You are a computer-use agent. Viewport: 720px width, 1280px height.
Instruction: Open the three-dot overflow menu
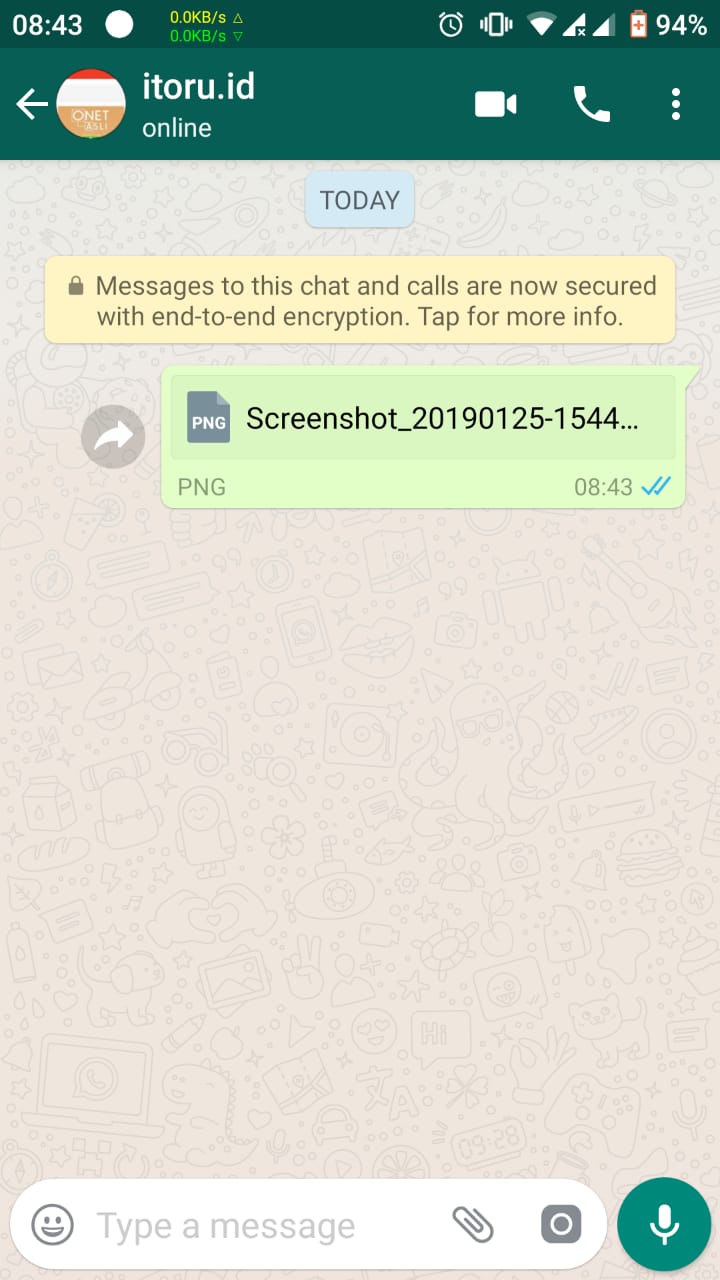[676, 104]
